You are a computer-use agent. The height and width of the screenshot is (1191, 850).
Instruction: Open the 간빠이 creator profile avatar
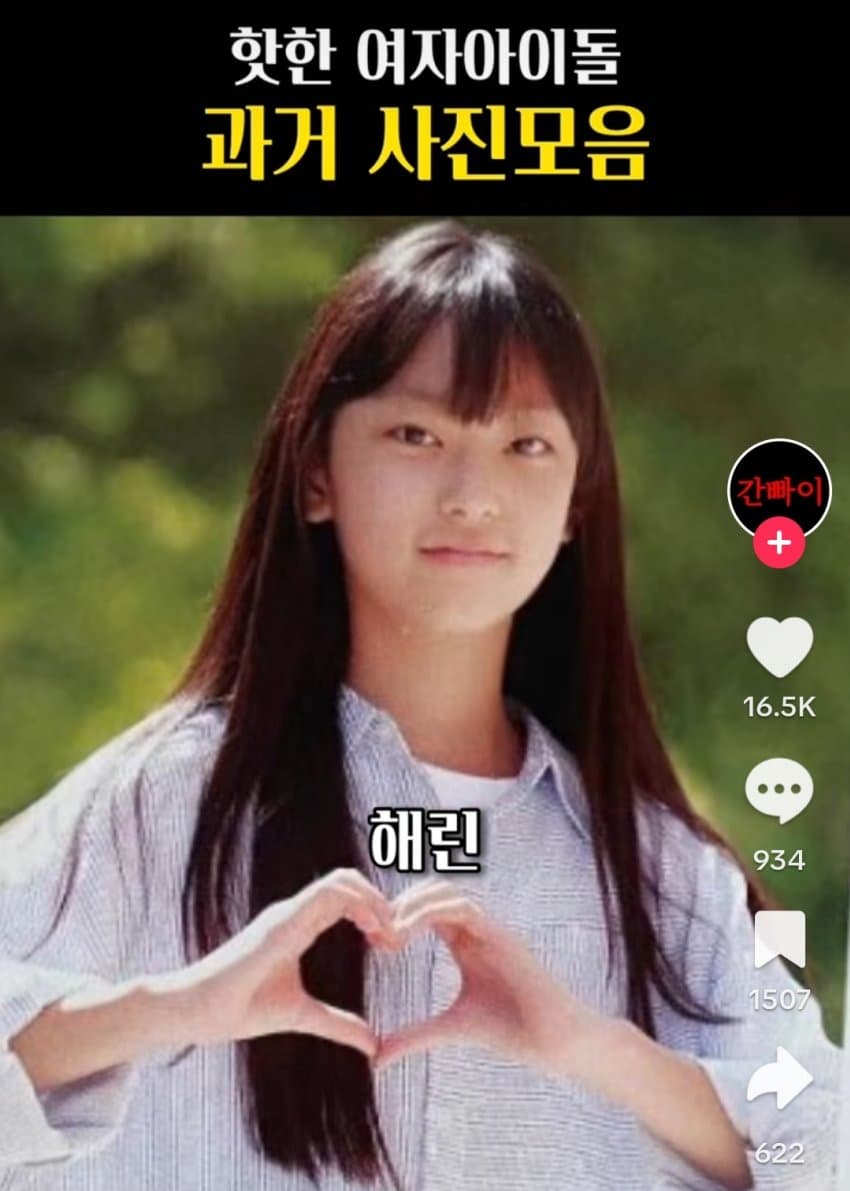[779, 489]
